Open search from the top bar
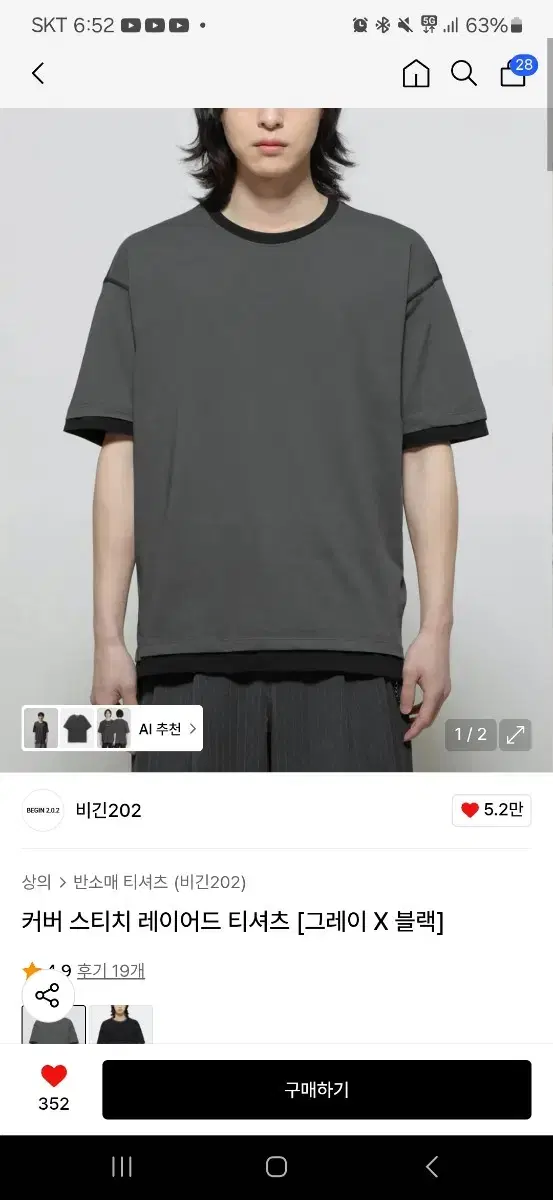553x1200 pixels. pyautogui.click(x=464, y=73)
